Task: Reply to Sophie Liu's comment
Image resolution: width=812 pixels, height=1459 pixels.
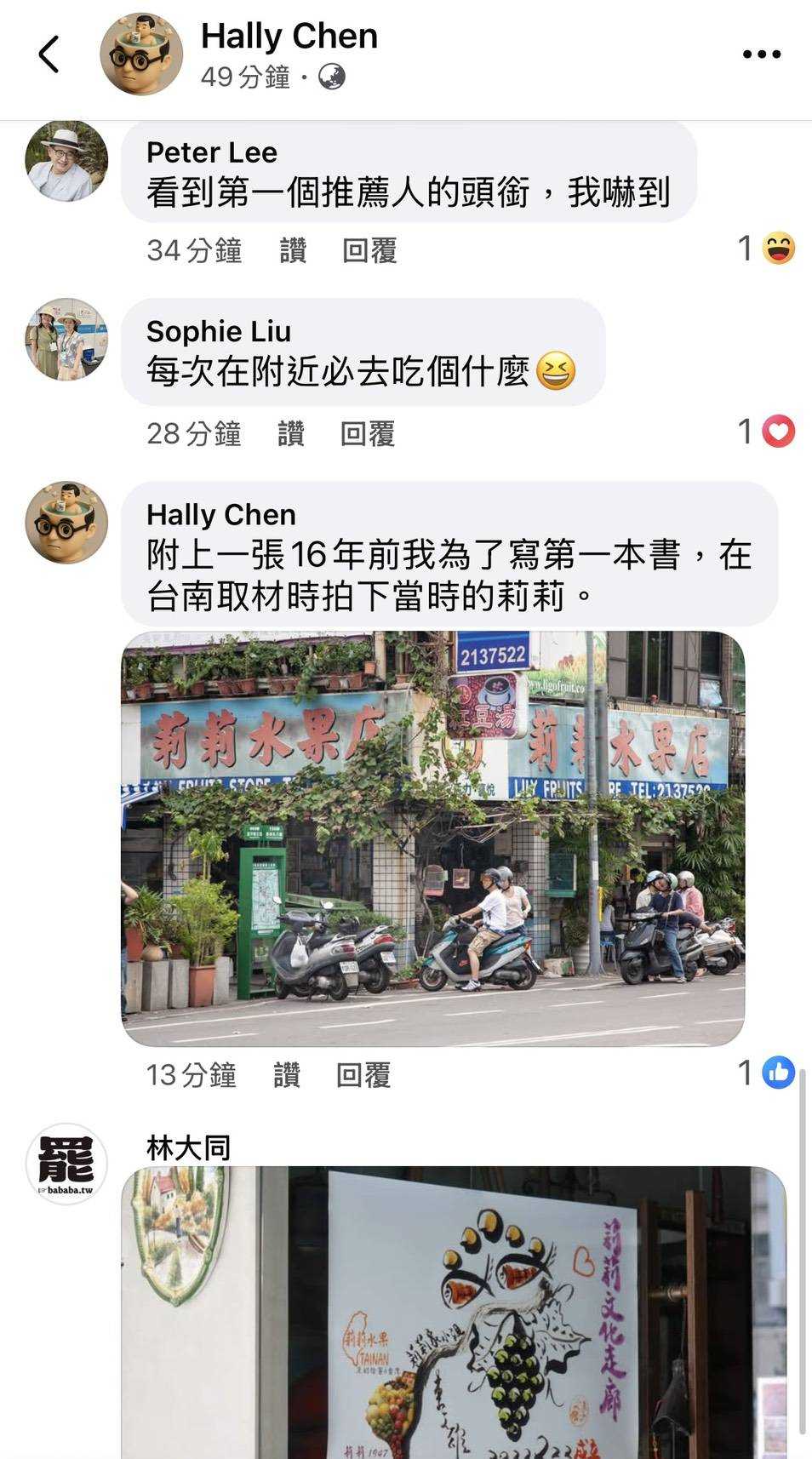Action: coord(368,433)
